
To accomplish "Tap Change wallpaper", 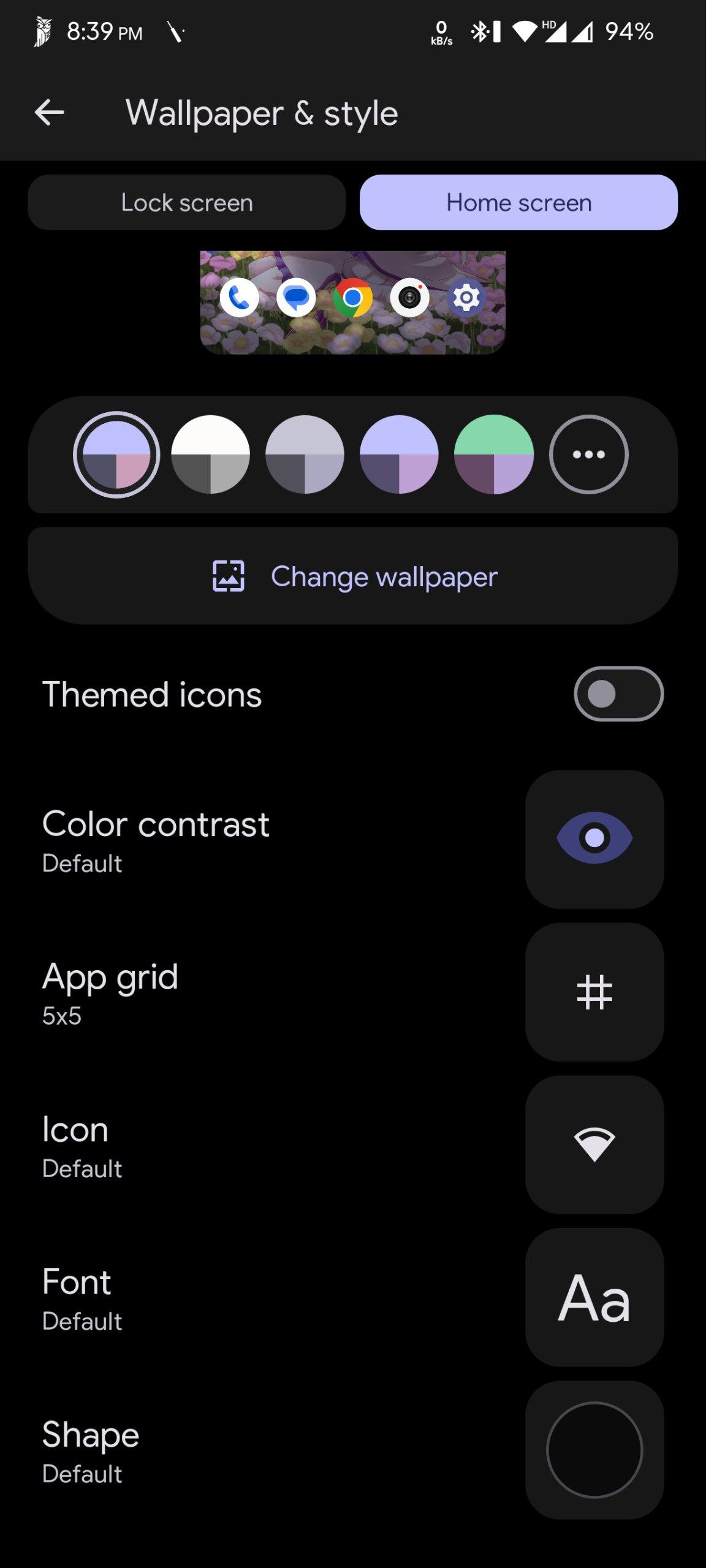I will point(353,576).
